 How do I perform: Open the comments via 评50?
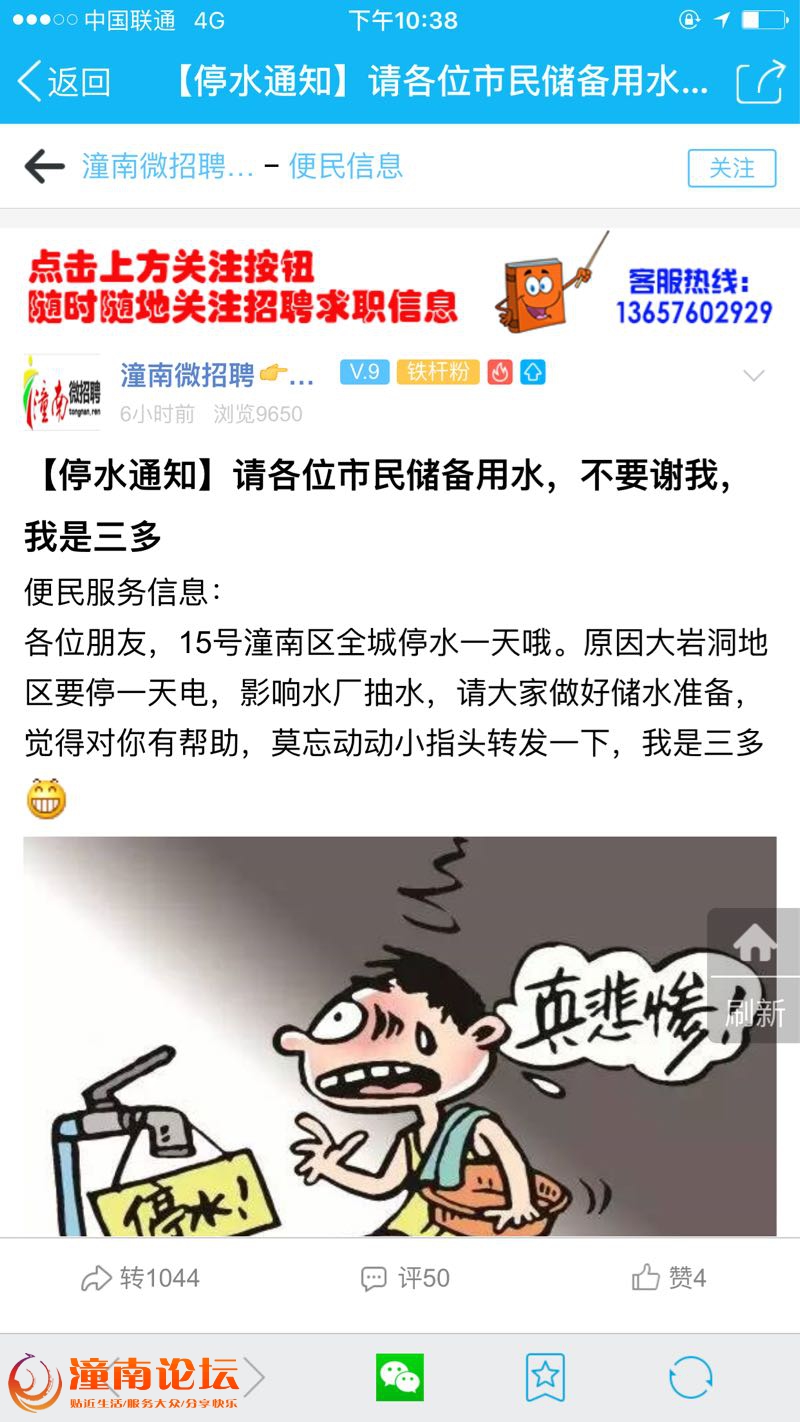coord(405,1277)
